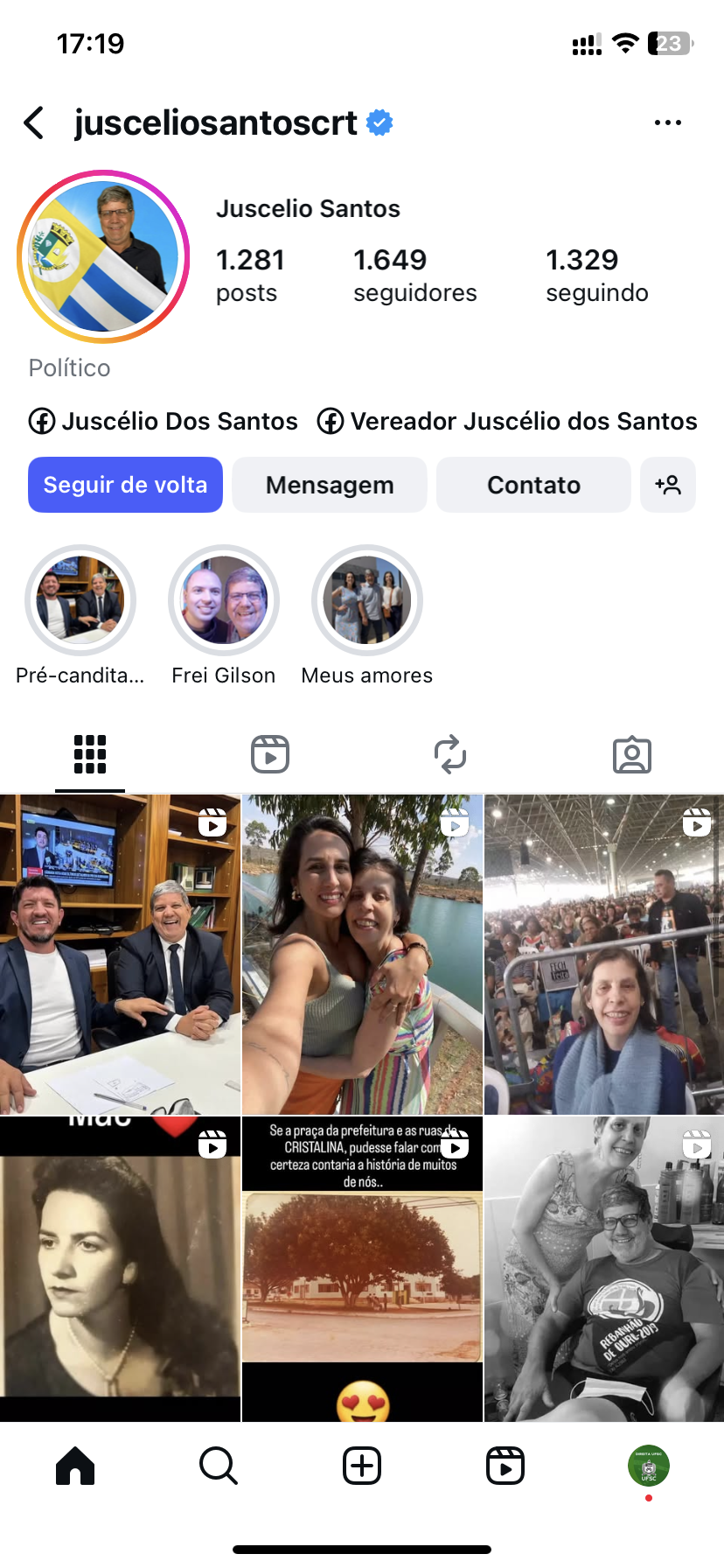Open the Meus amores highlight
This screenshot has height=1568, width=724.
[x=367, y=601]
